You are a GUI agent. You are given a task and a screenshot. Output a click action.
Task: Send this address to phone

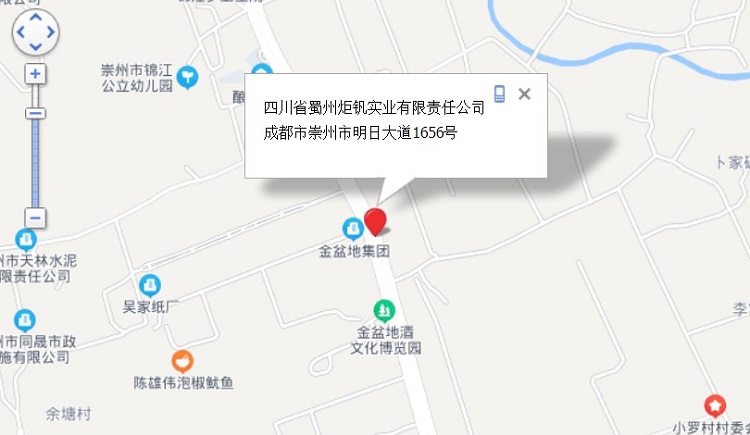[499, 94]
